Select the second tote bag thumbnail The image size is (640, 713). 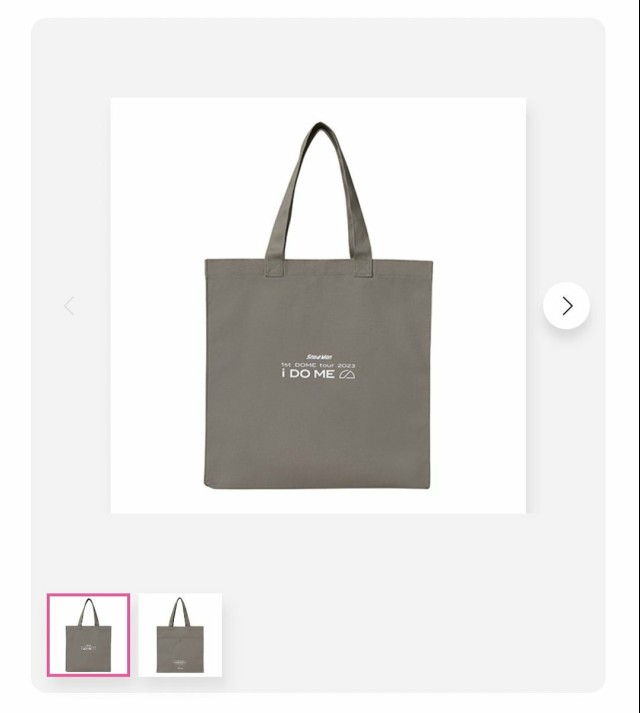(180, 635)
